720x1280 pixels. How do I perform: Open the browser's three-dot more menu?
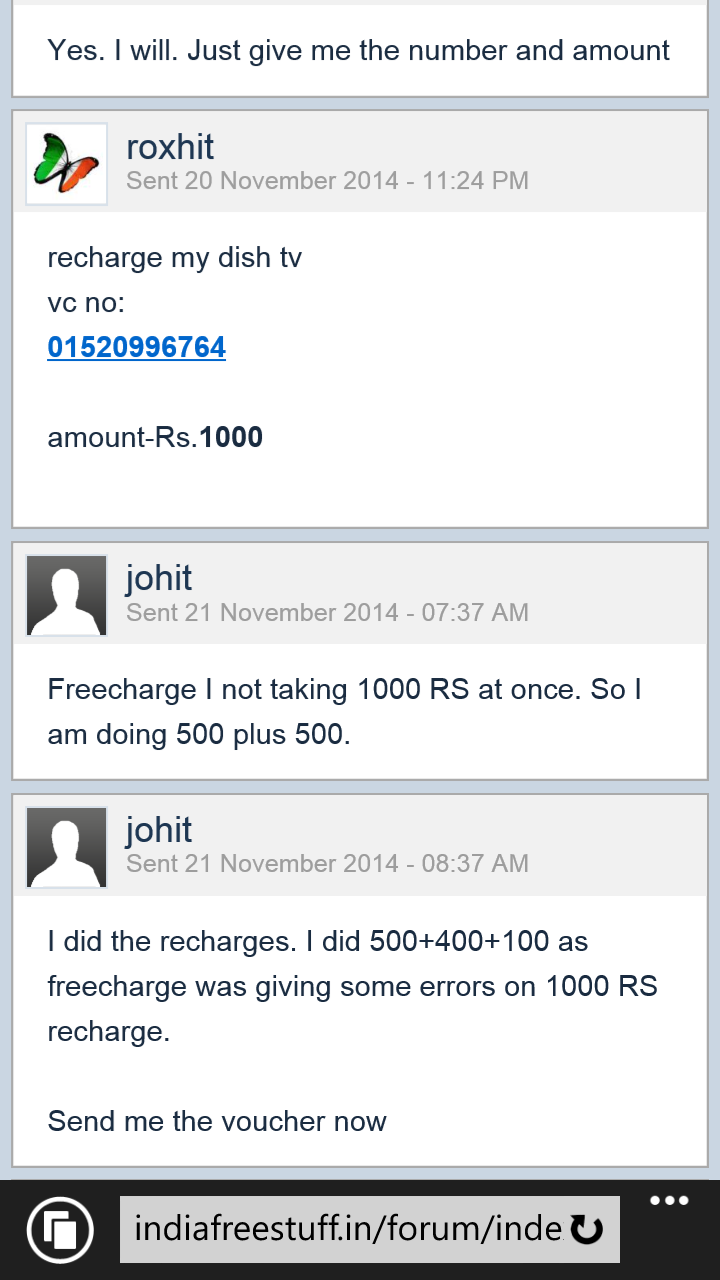669,1201
